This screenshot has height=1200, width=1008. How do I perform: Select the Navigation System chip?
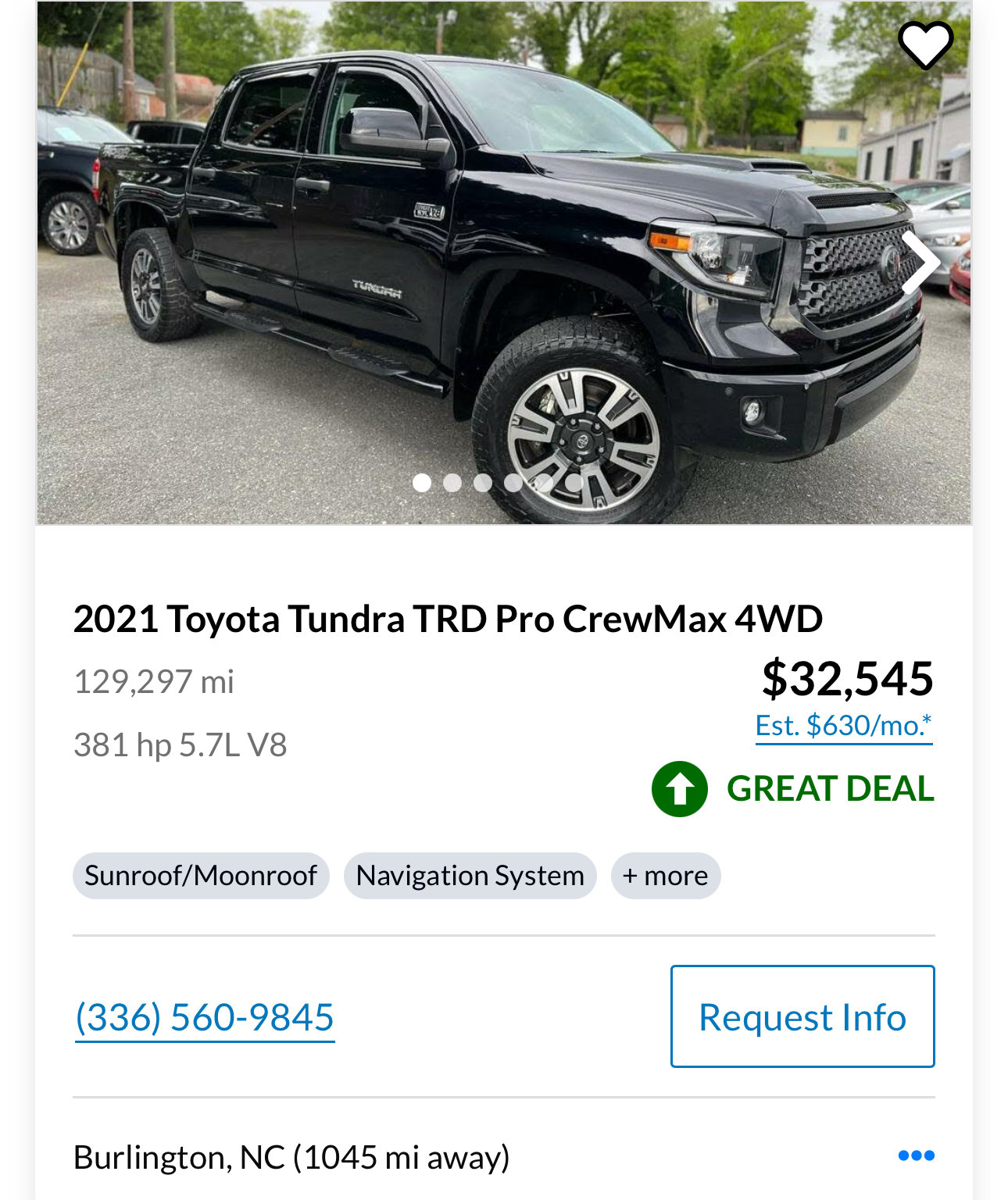click(x=470, y=876)
